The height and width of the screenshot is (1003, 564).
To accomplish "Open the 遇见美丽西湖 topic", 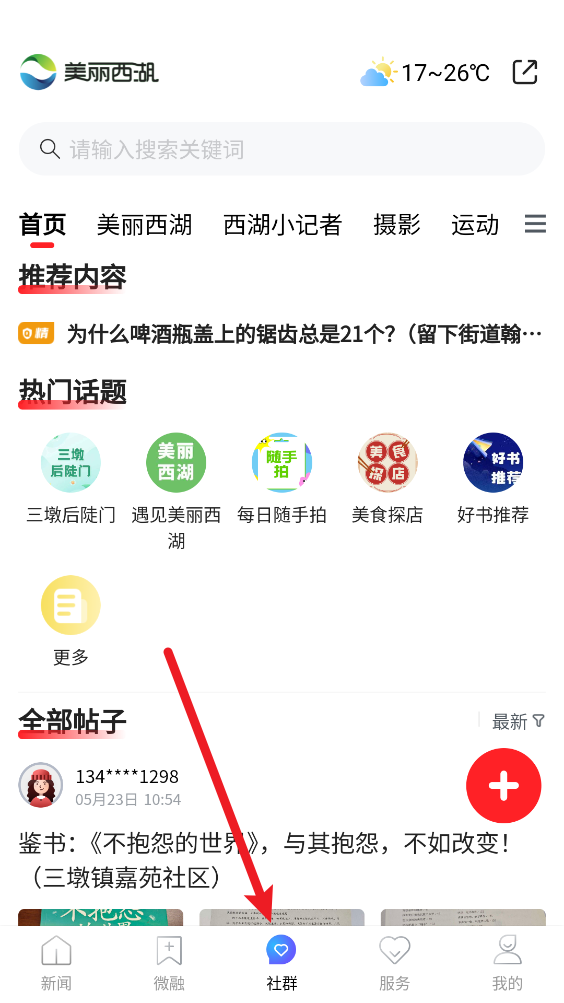I will [x=176, y=491].
